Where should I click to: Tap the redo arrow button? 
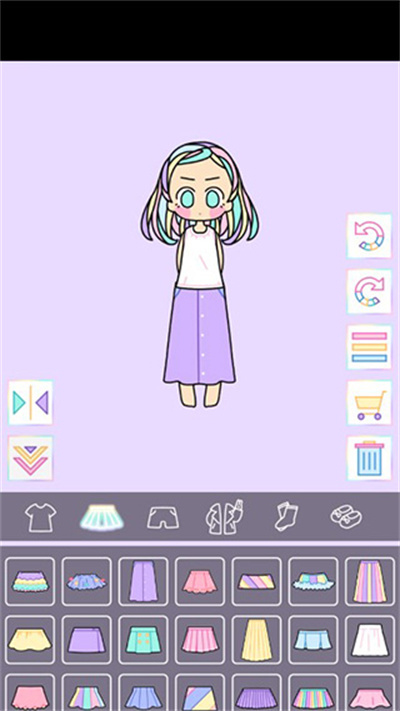tap(369, 291)
